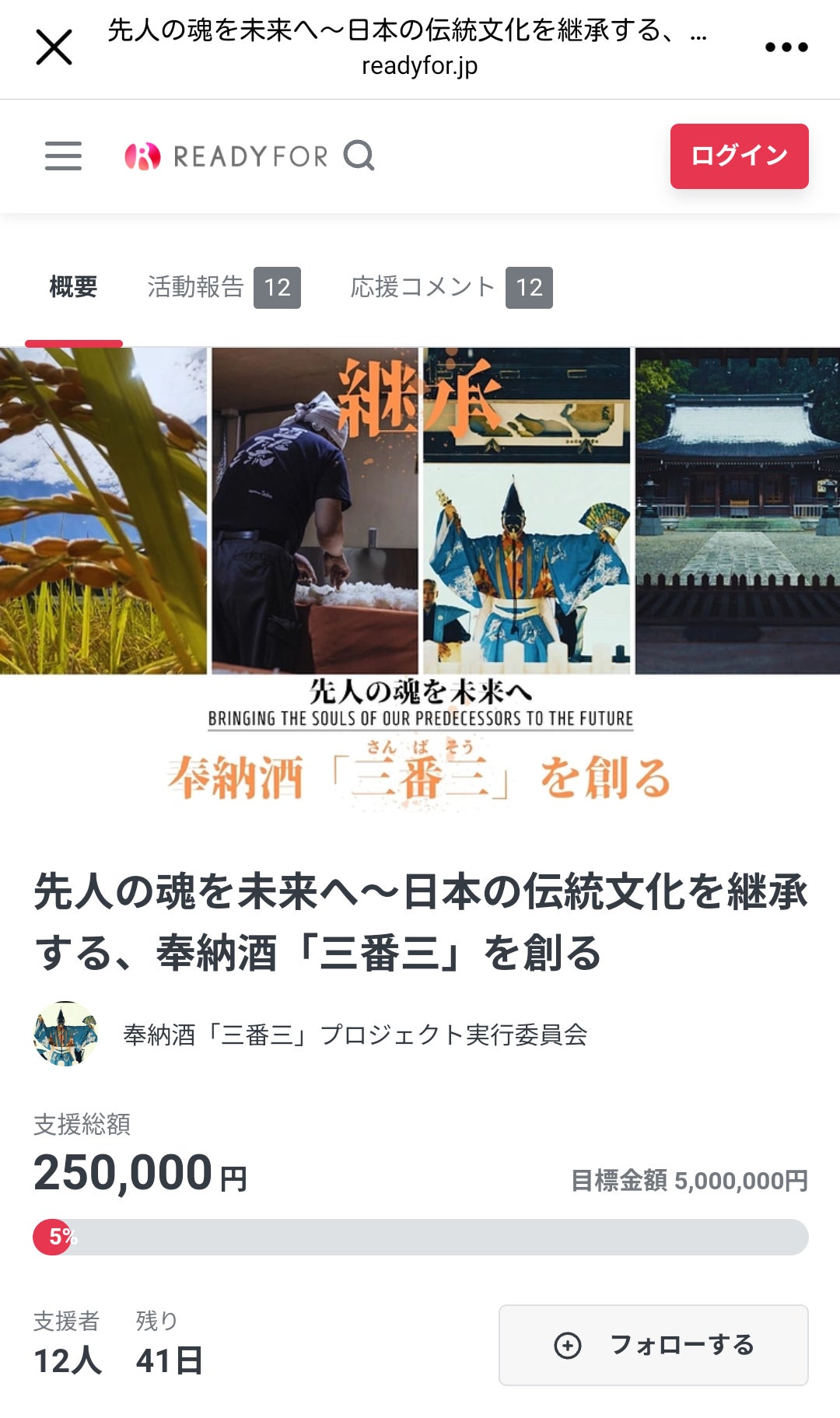Open the hamburger navigation menu
Screen dimensions: 840x1418
point(63,156)
